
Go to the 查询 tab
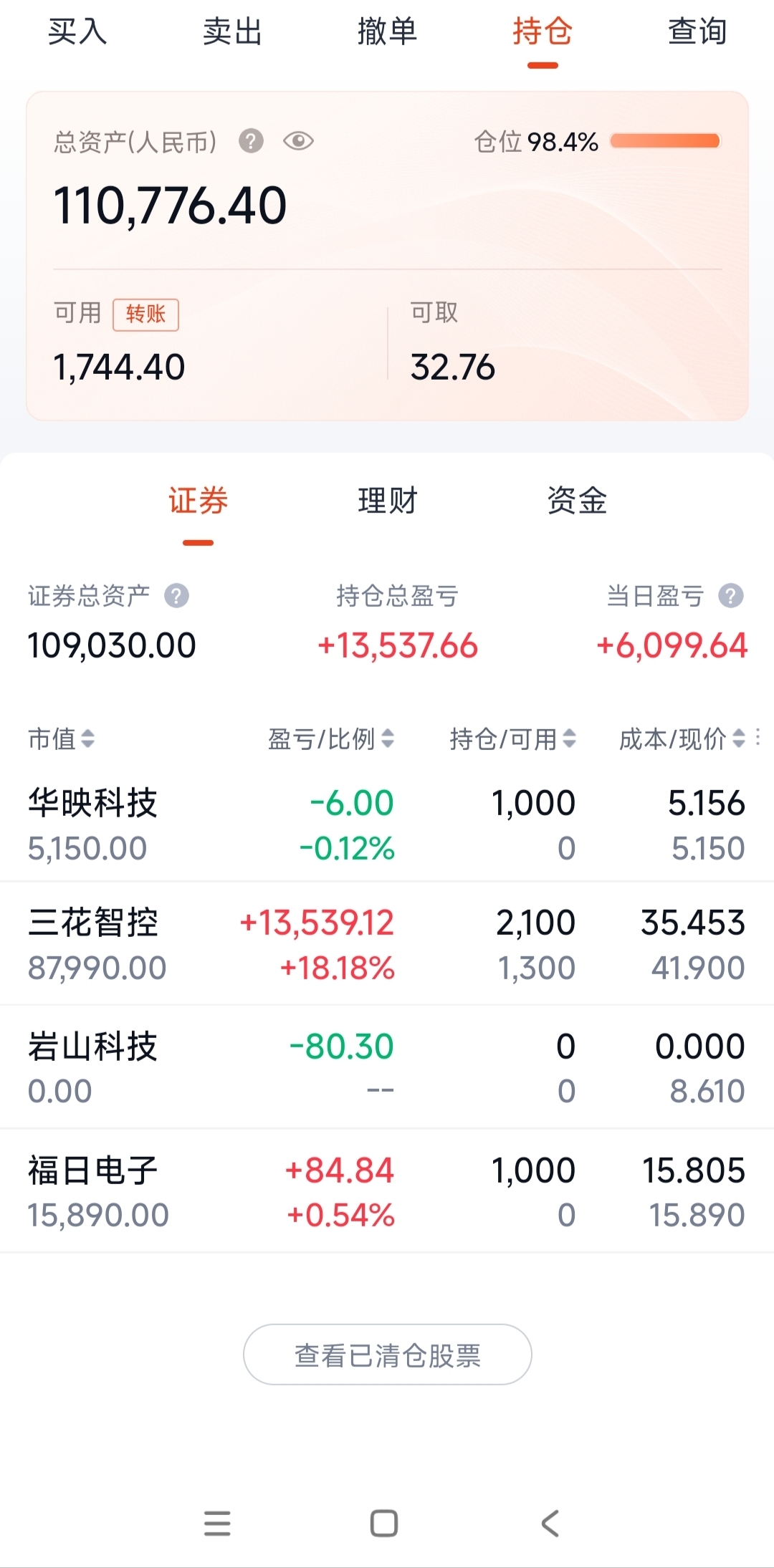[697, 32]
